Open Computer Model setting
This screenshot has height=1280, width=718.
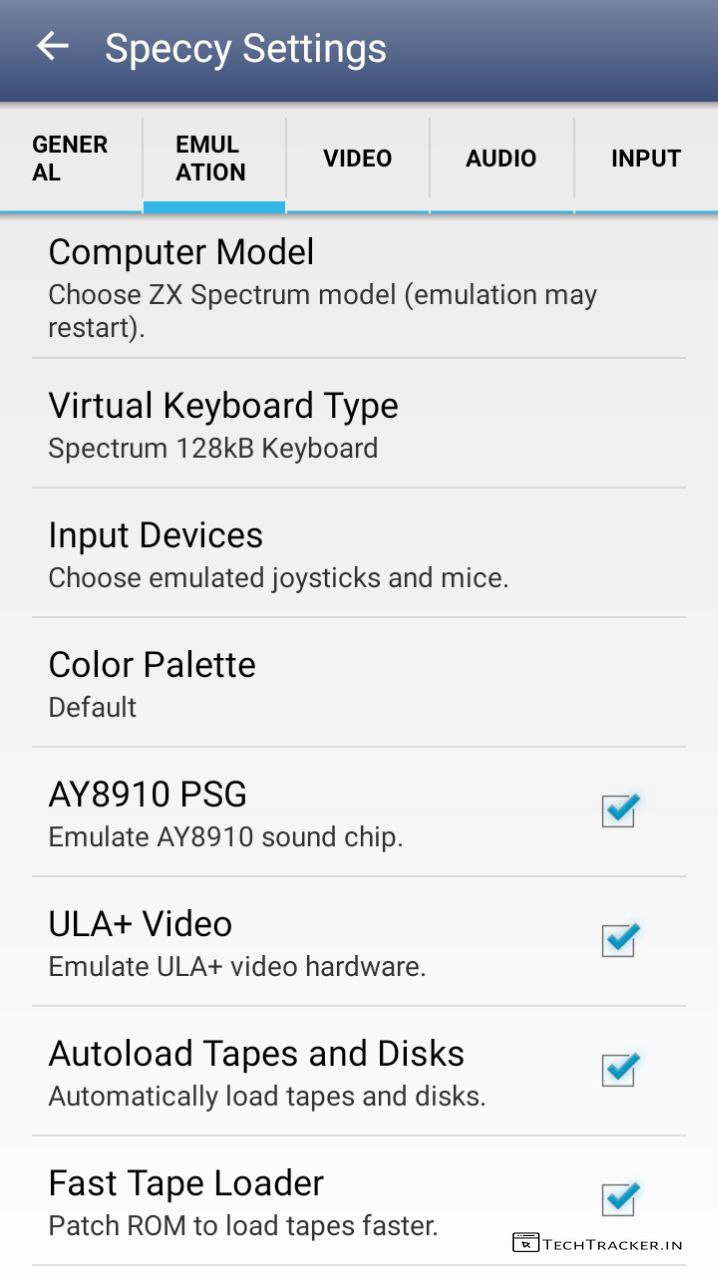(358, 287)
